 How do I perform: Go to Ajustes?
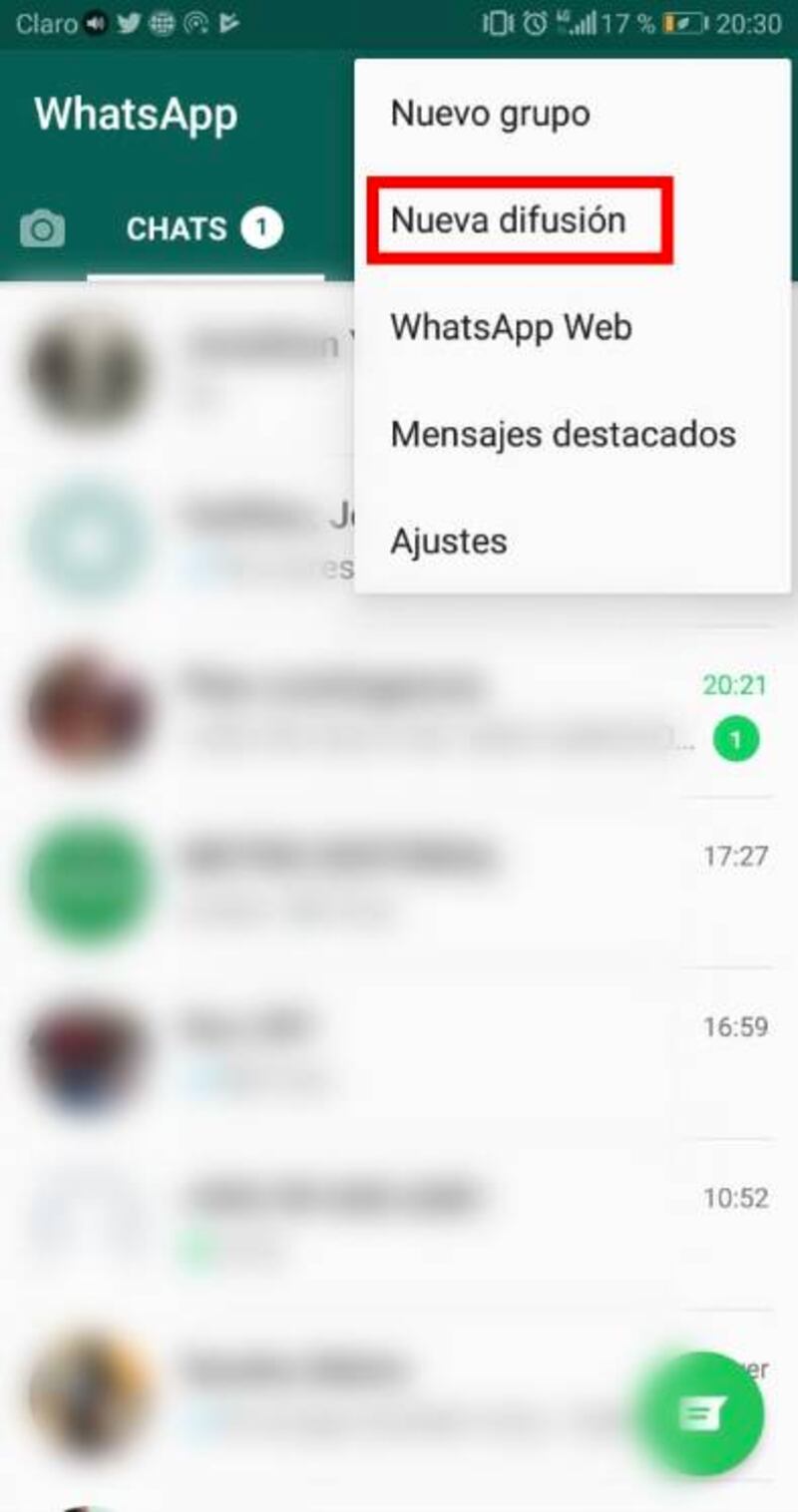click(449, 542)
